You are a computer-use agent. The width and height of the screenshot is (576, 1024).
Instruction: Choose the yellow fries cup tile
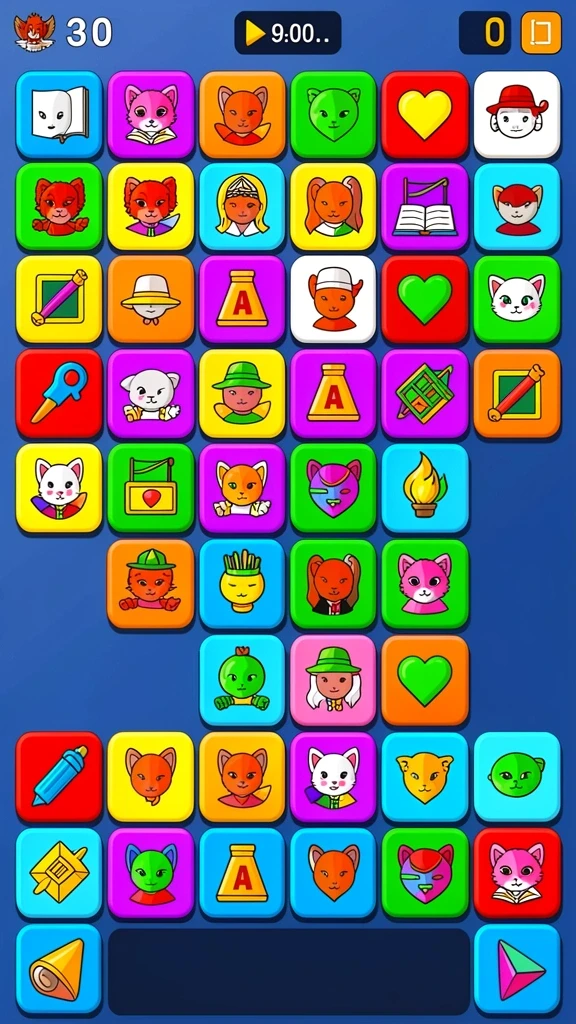pos(242,583)
